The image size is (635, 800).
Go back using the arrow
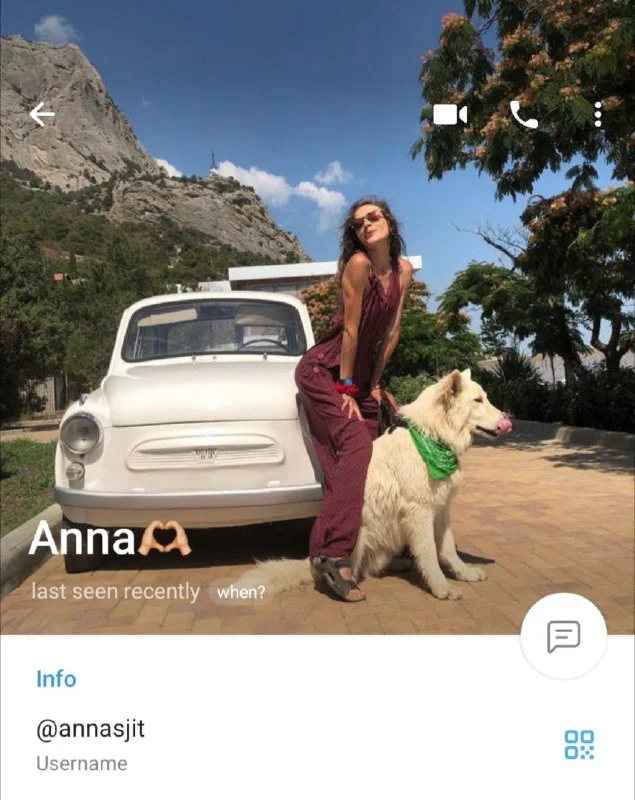point(42,115)
